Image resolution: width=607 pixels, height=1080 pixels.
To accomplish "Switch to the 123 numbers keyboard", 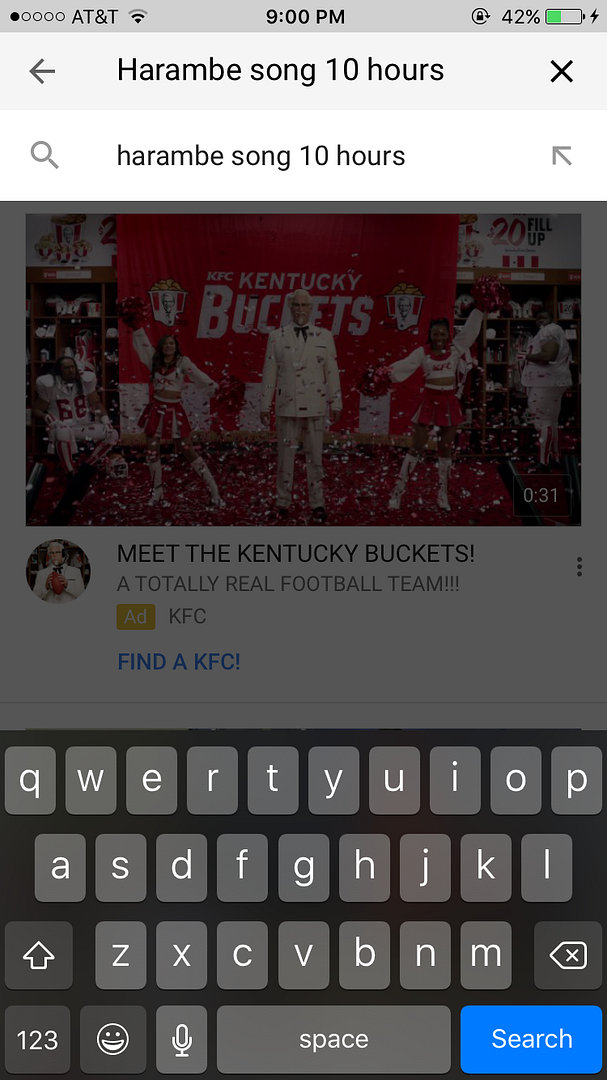I will (x=38, y=1040).
